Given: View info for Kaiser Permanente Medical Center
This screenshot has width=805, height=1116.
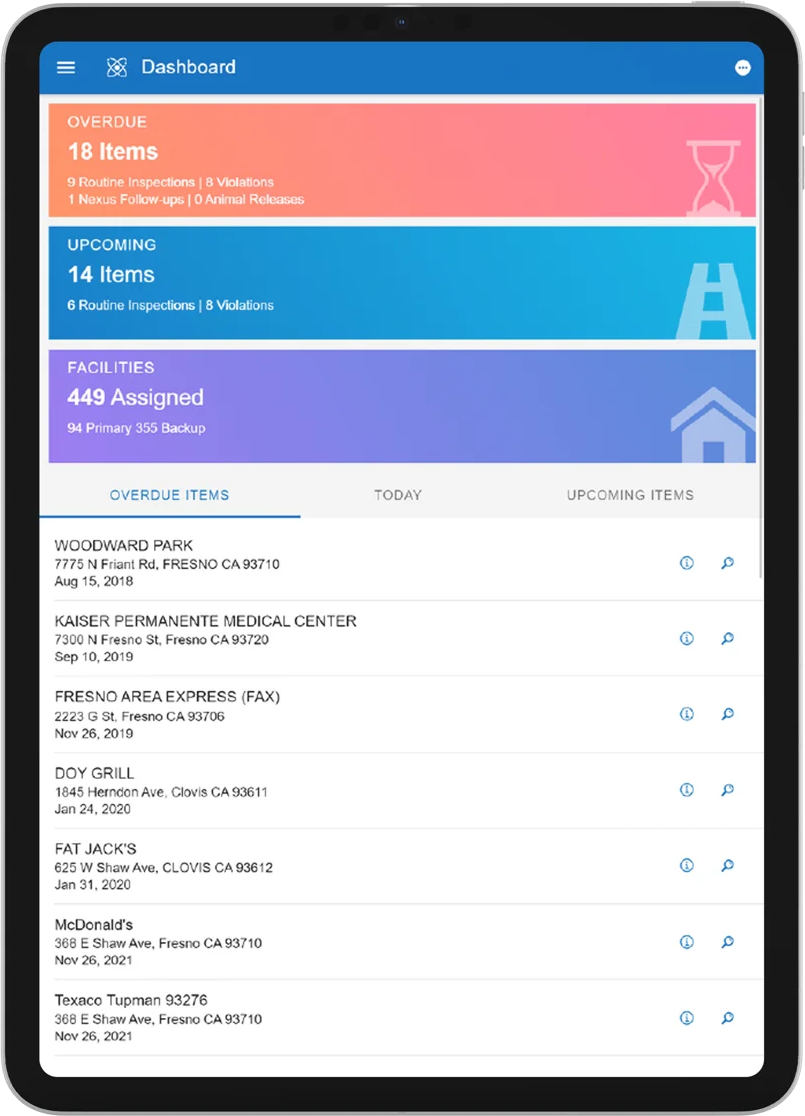Looking at the screenshot, I should 687,638.
